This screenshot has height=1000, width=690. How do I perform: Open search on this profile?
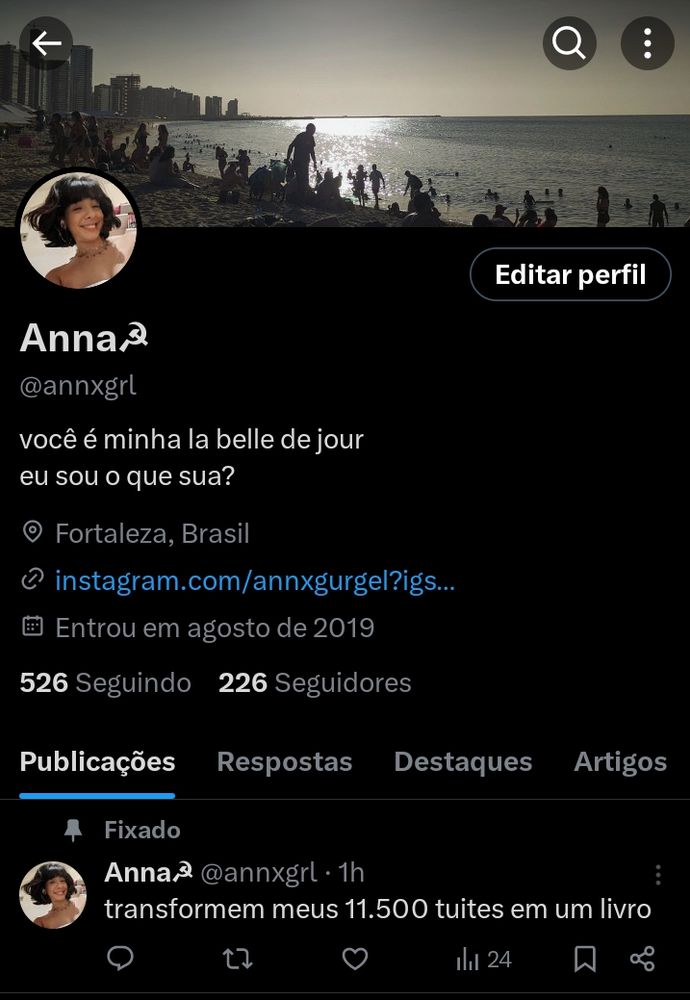(569, 43)
